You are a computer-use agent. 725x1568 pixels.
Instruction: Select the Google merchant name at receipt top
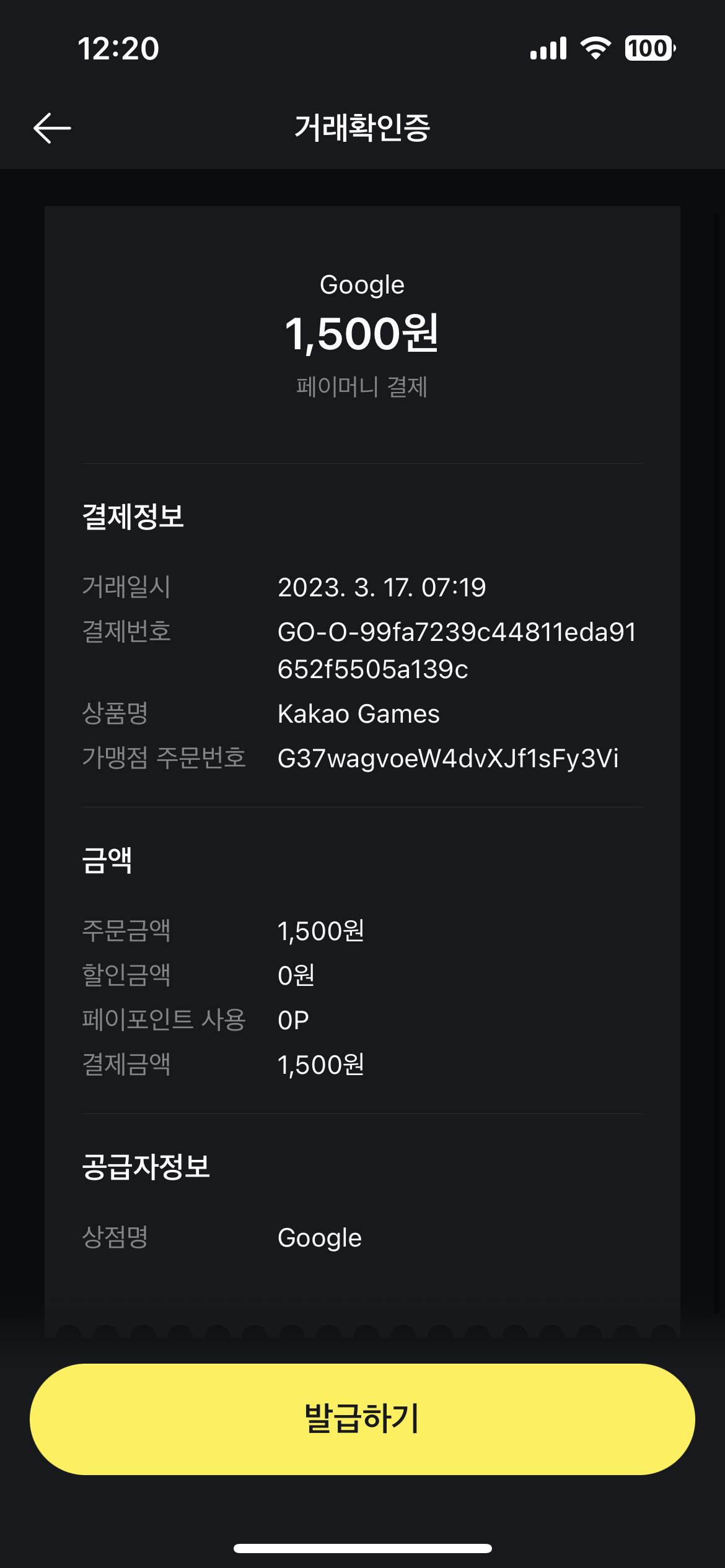point(361,284)
